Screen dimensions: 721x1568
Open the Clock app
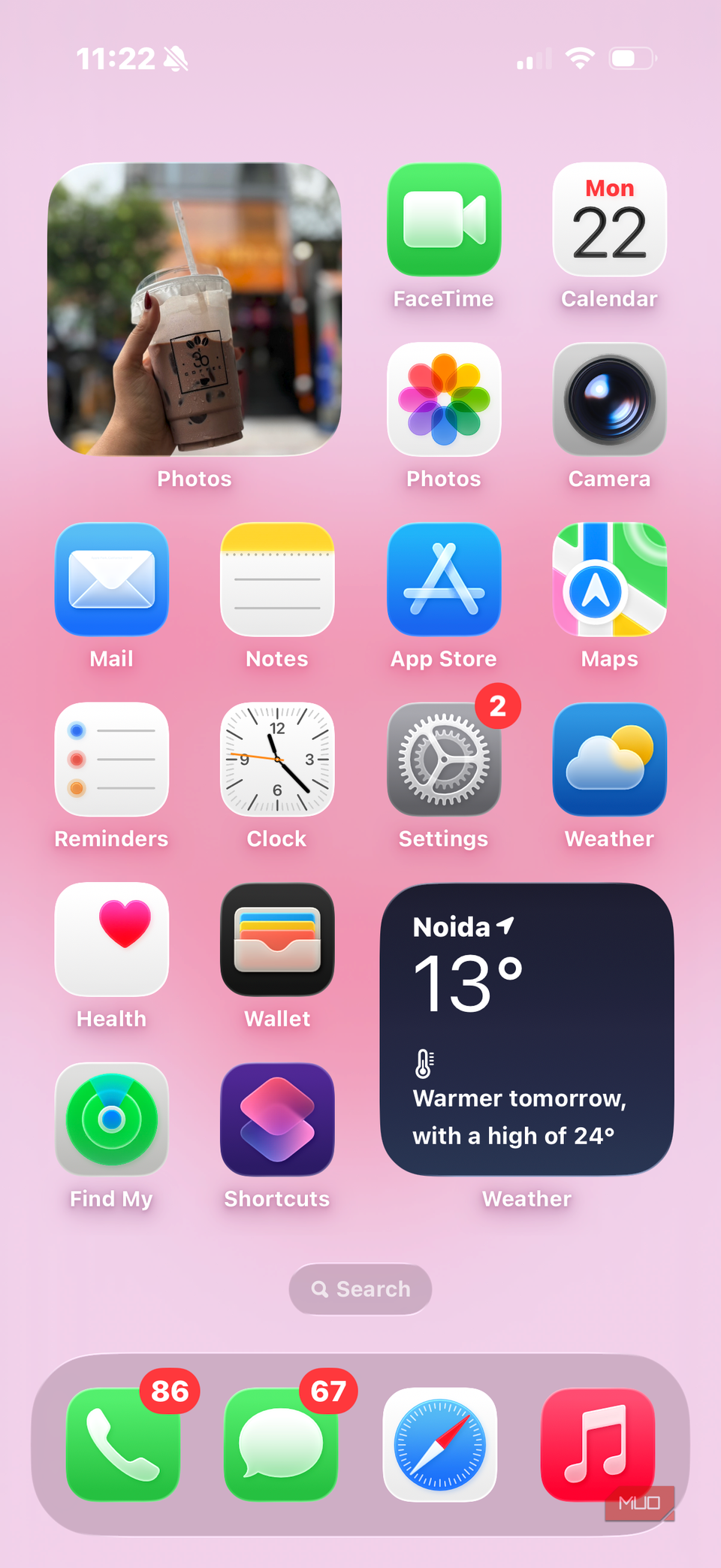tap(276, 760)
